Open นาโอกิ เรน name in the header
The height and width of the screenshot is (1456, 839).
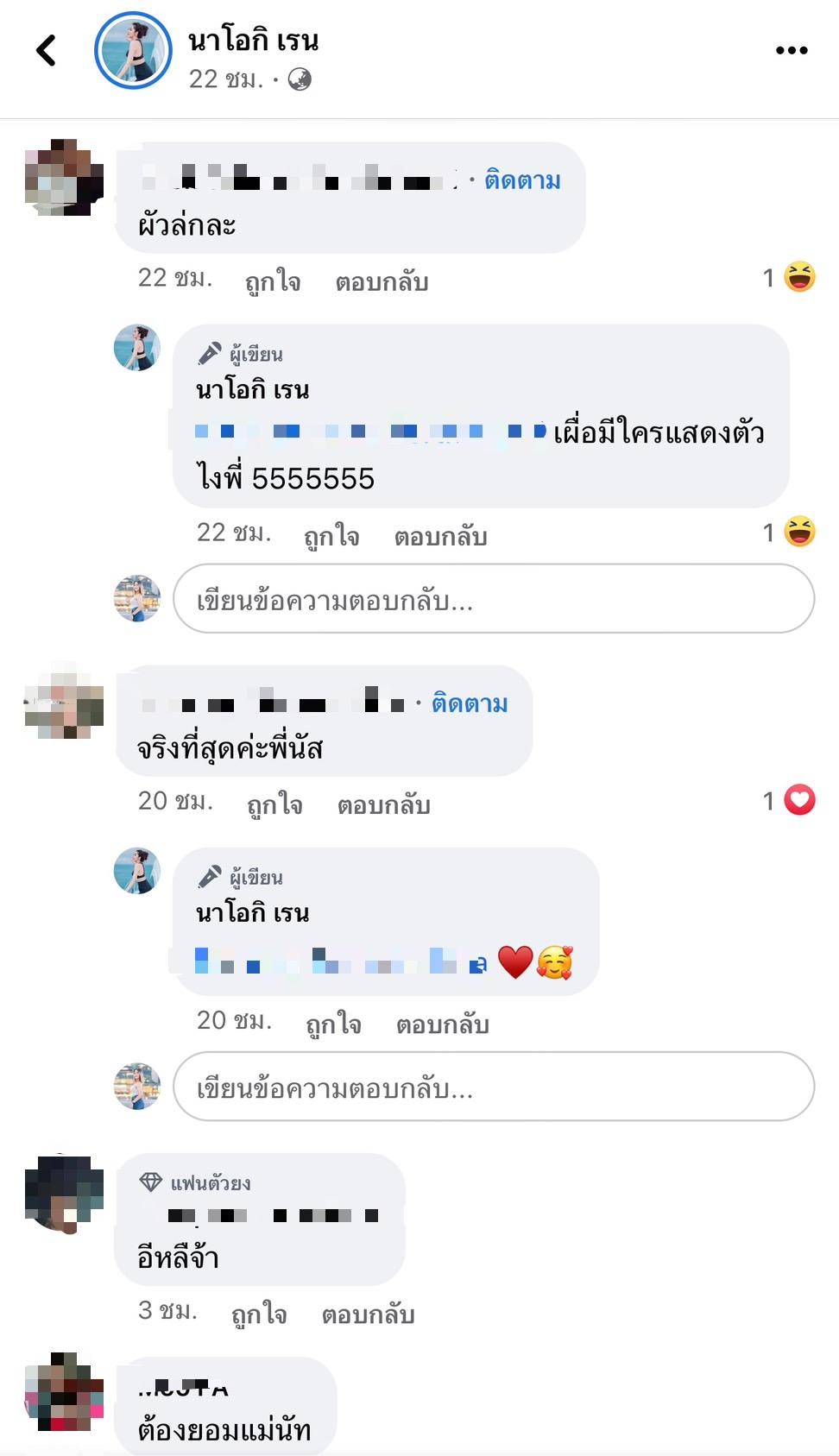pyautogui.click(x=254, y=40)
